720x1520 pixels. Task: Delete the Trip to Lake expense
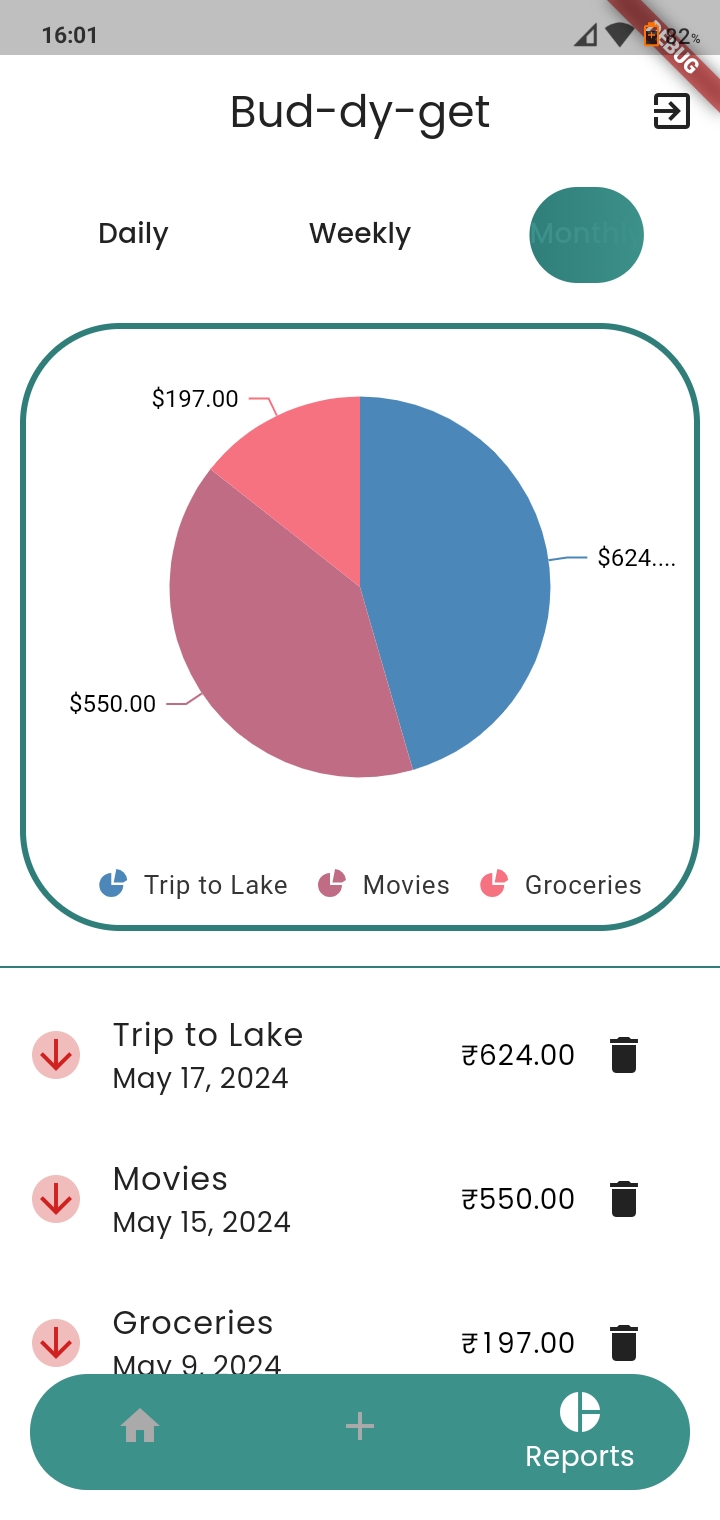(623, 1055)
